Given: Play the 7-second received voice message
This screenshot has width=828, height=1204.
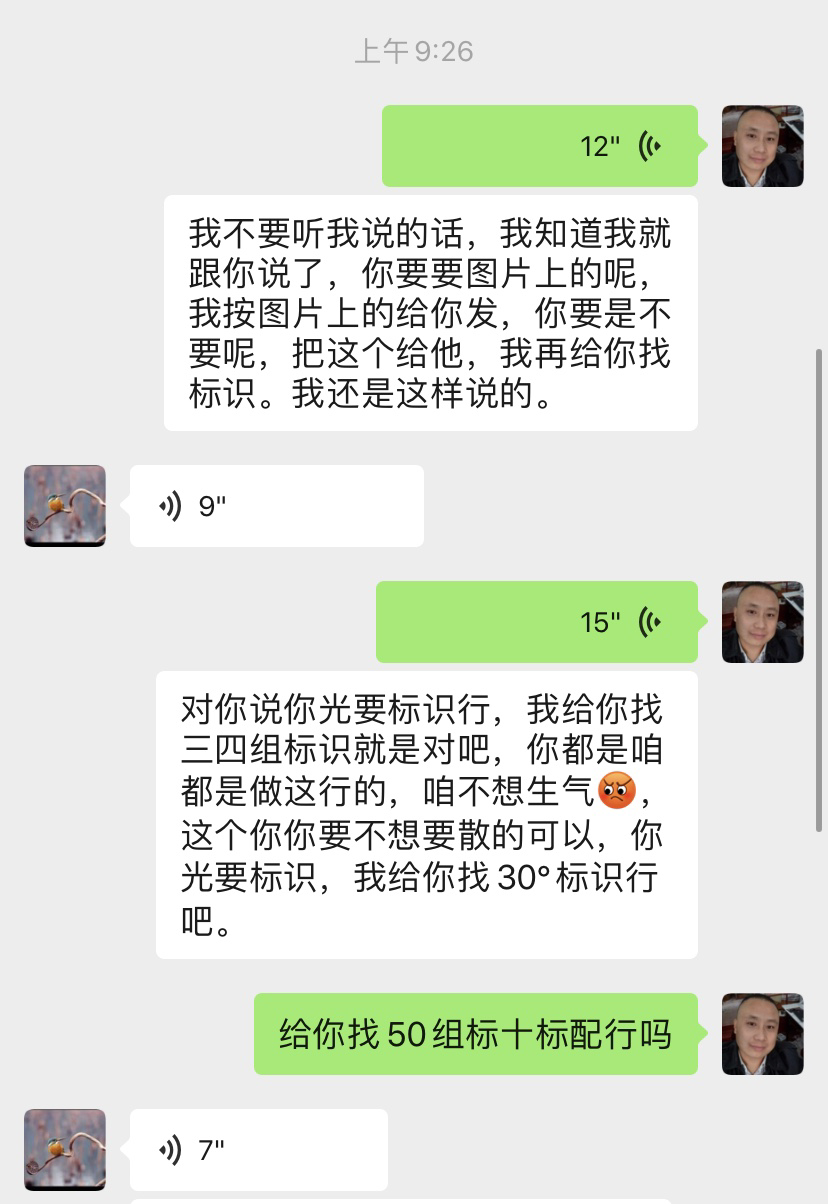Looking at the screenshot, I should click(x=258, y=1150).
